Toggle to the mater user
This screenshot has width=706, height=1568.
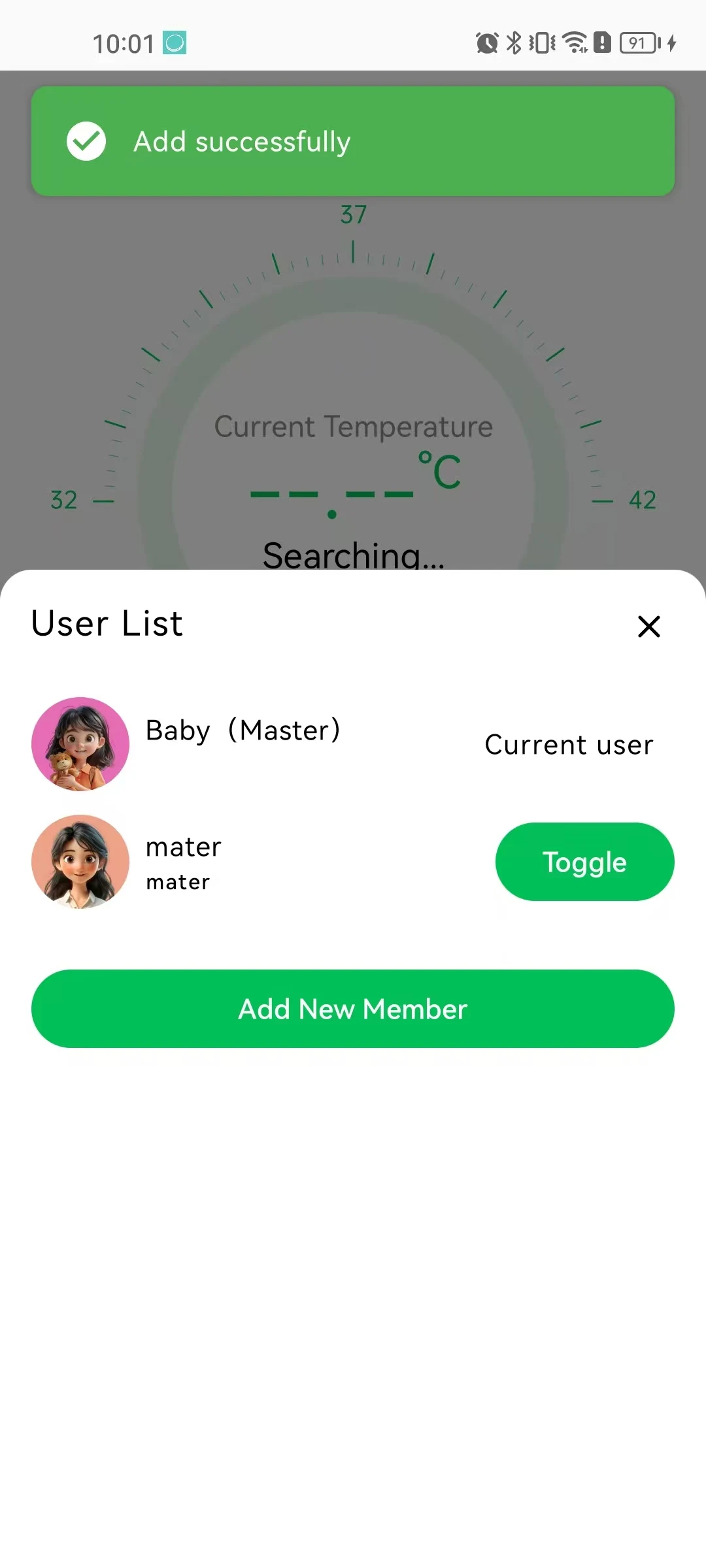pos(584,861)
